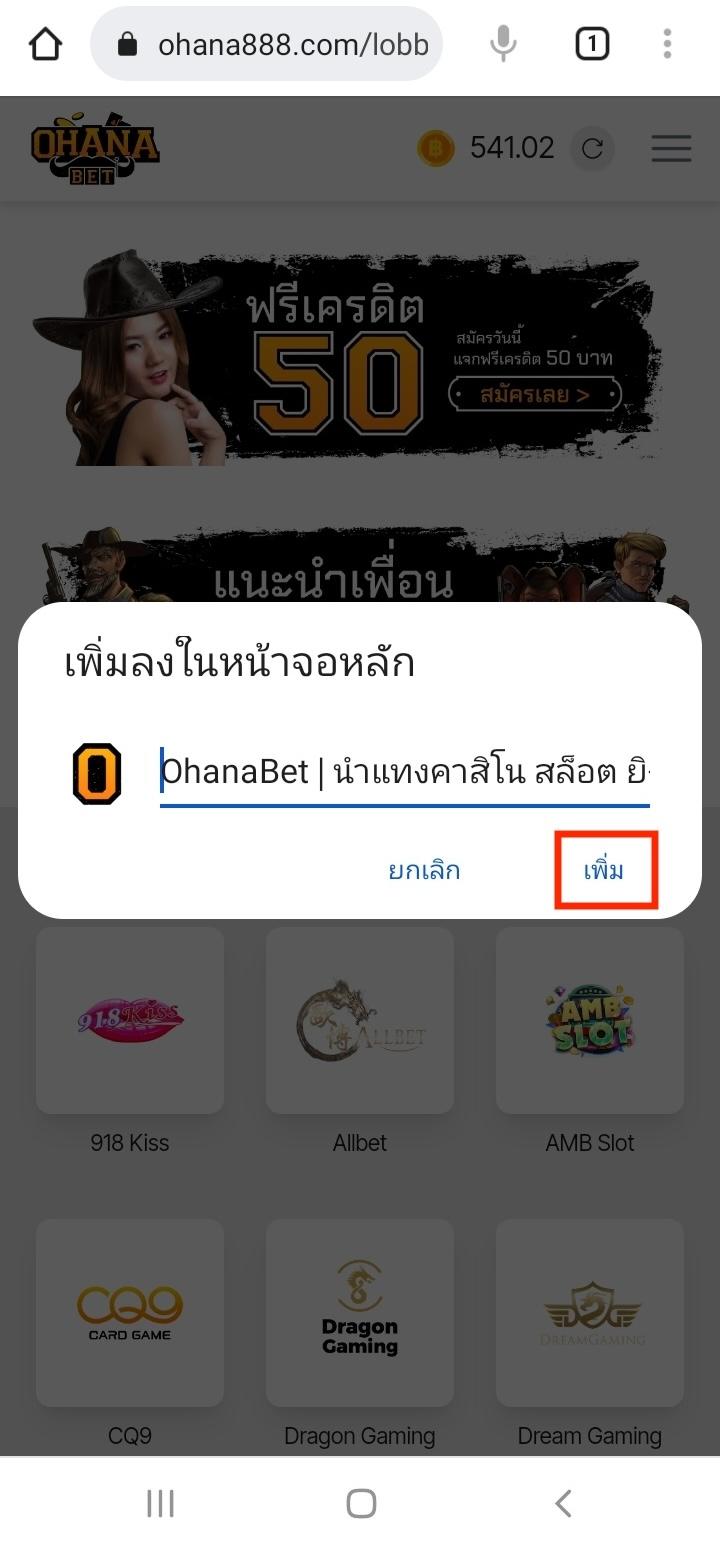The width and height of the screenshot is (720, 1546).
Task: Tap the Chrome home button
Action: coord(45,44)
